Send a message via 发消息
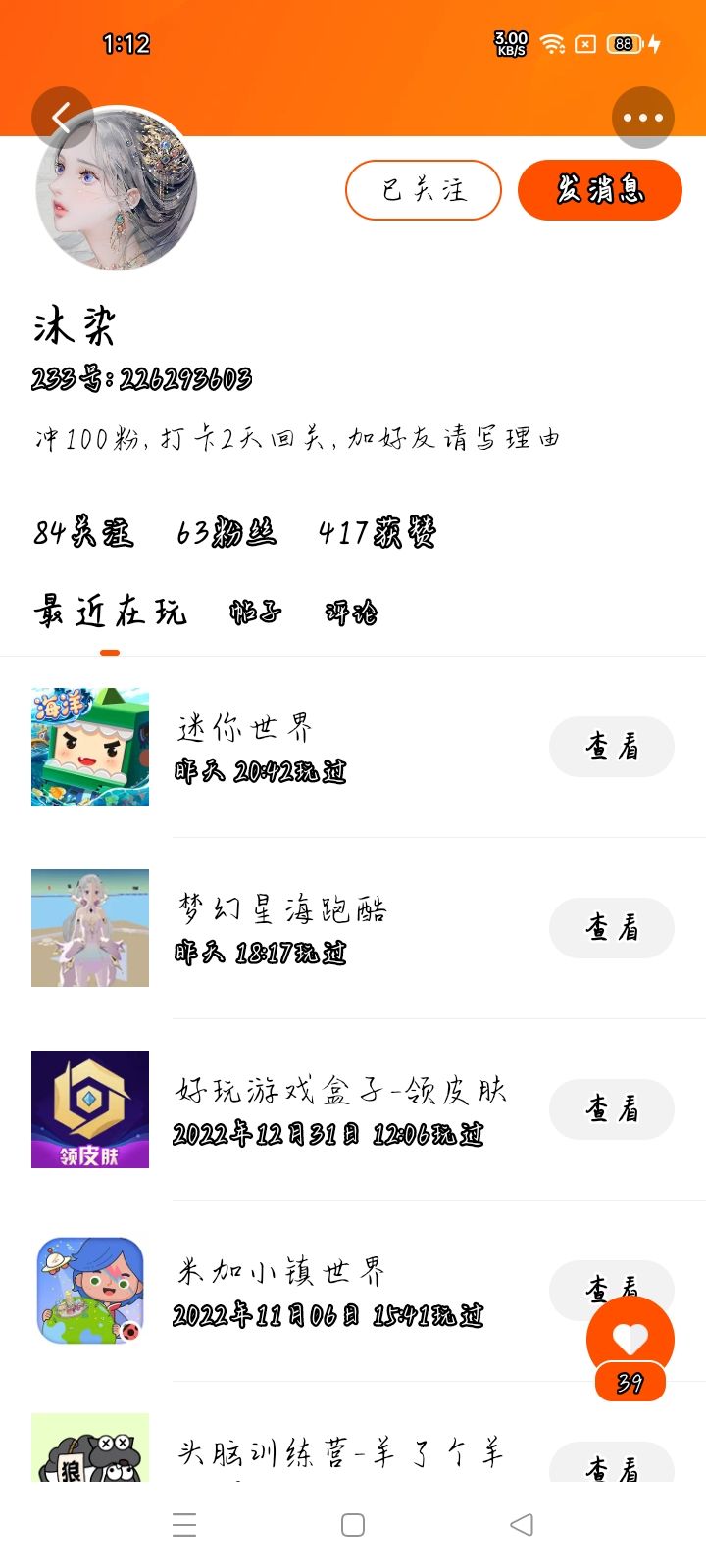The height and width of the screenshot is (1568, 706). tap(599, 189)
